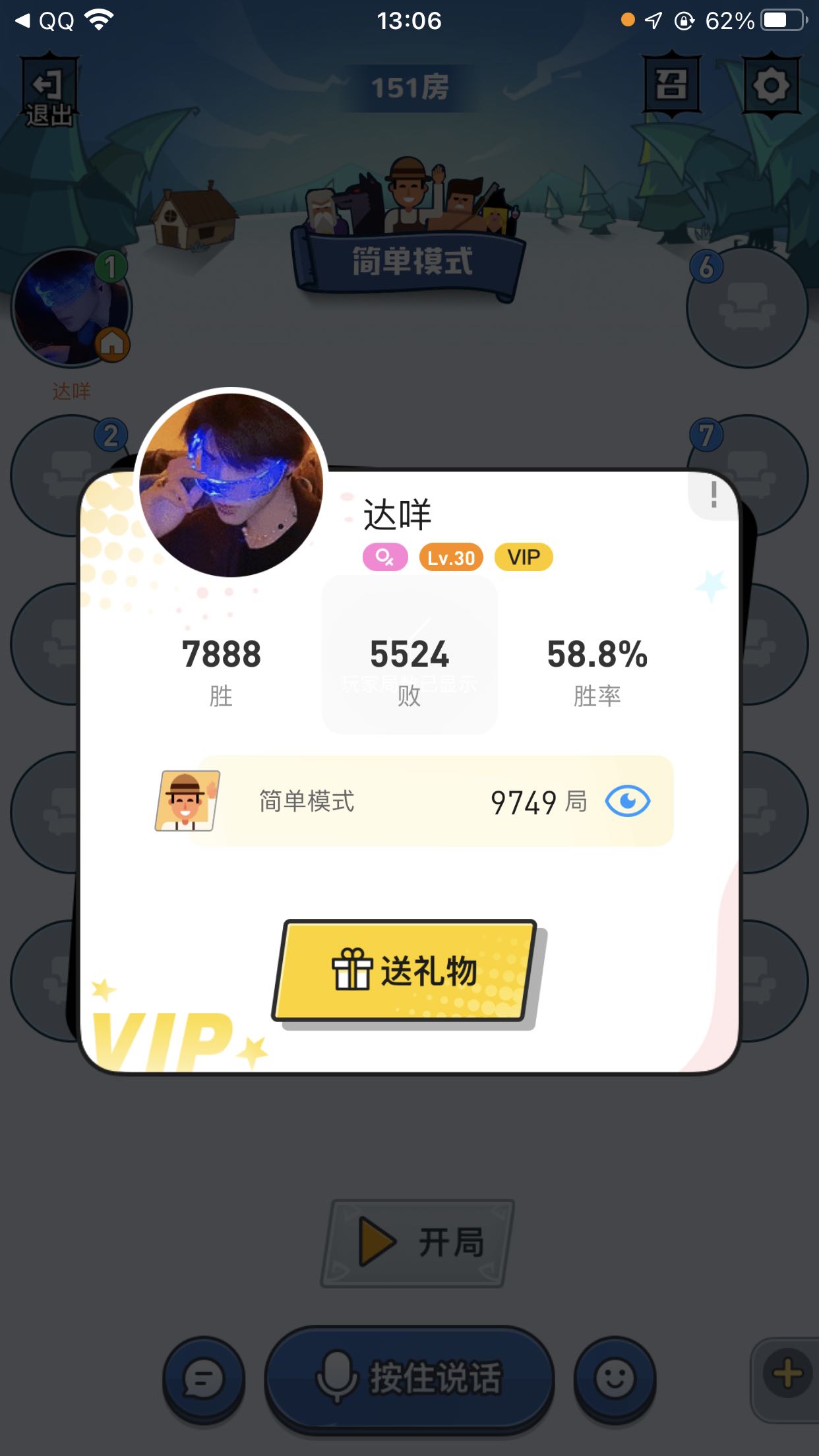Open the text chat bubble
The image size is (819, 1456).
tap(203, 1378)
